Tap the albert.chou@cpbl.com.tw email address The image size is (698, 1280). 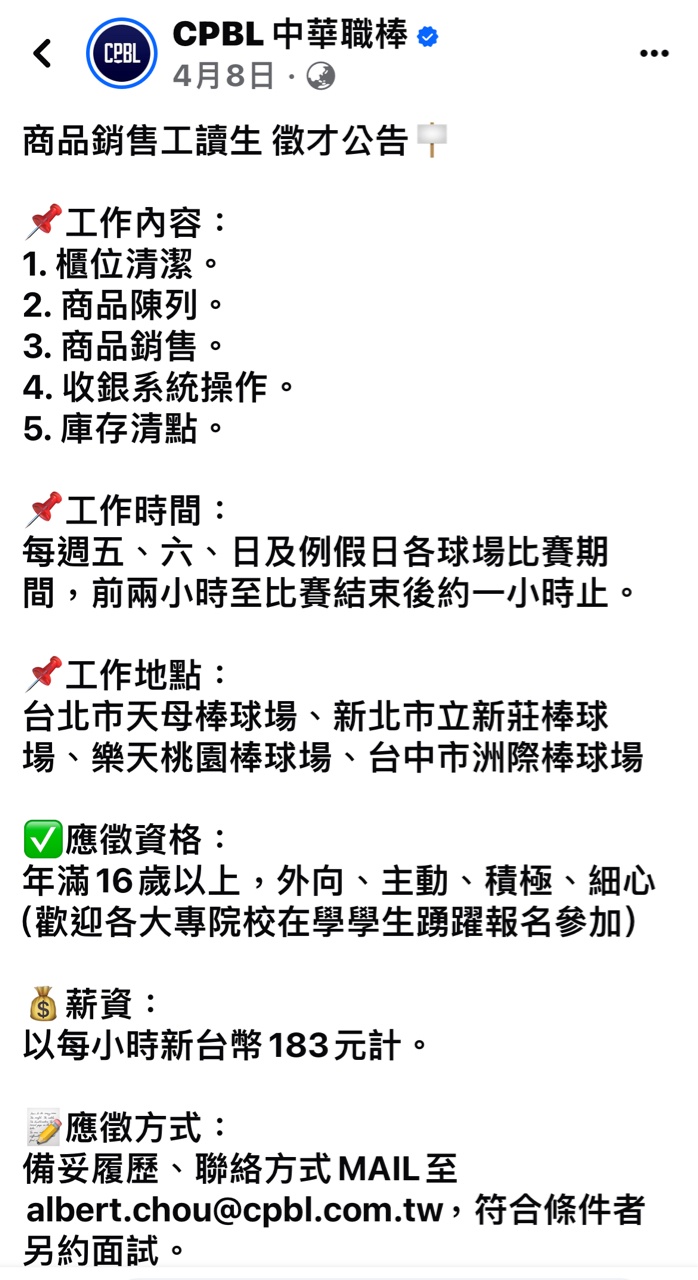pos(235,1210)
